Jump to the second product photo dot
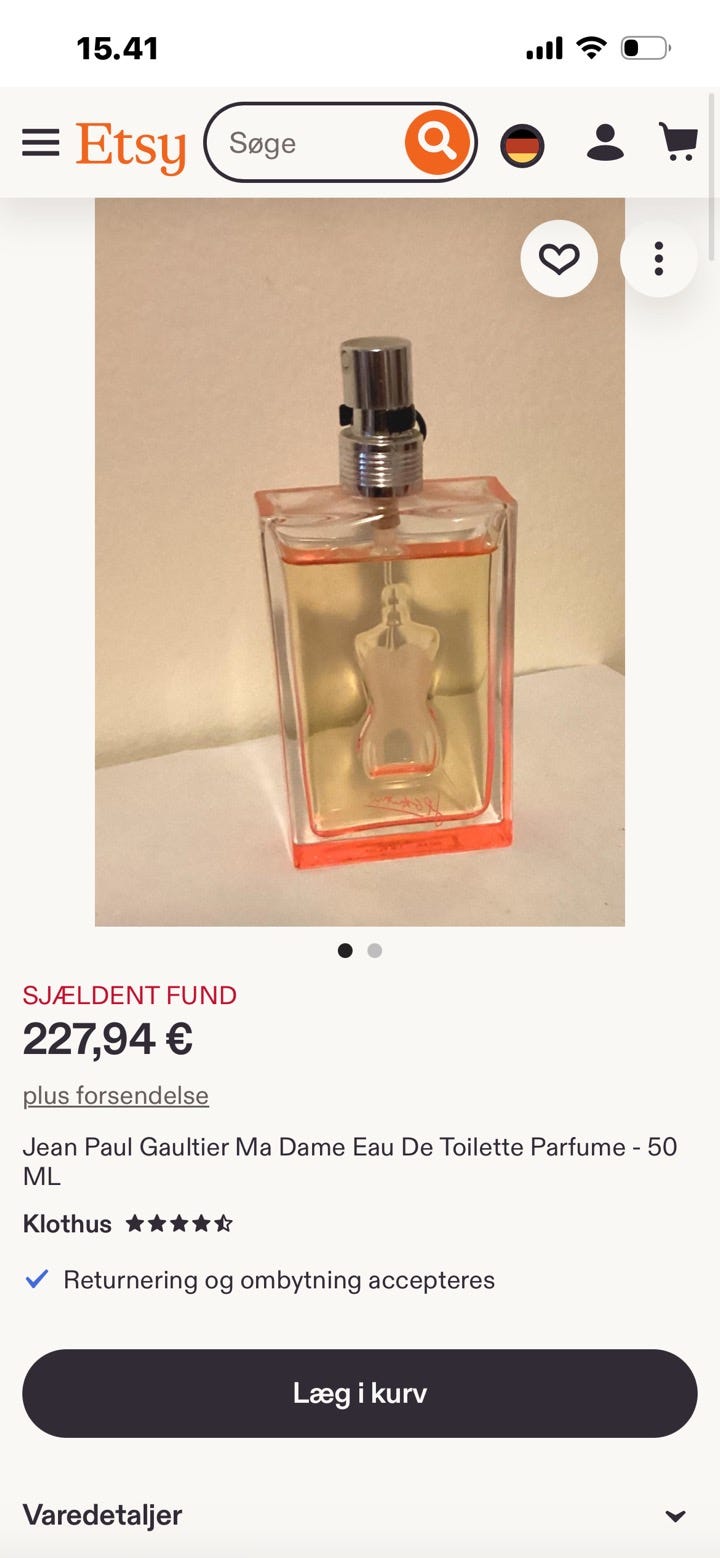720x1558 pixels. [x=375, y=951]
